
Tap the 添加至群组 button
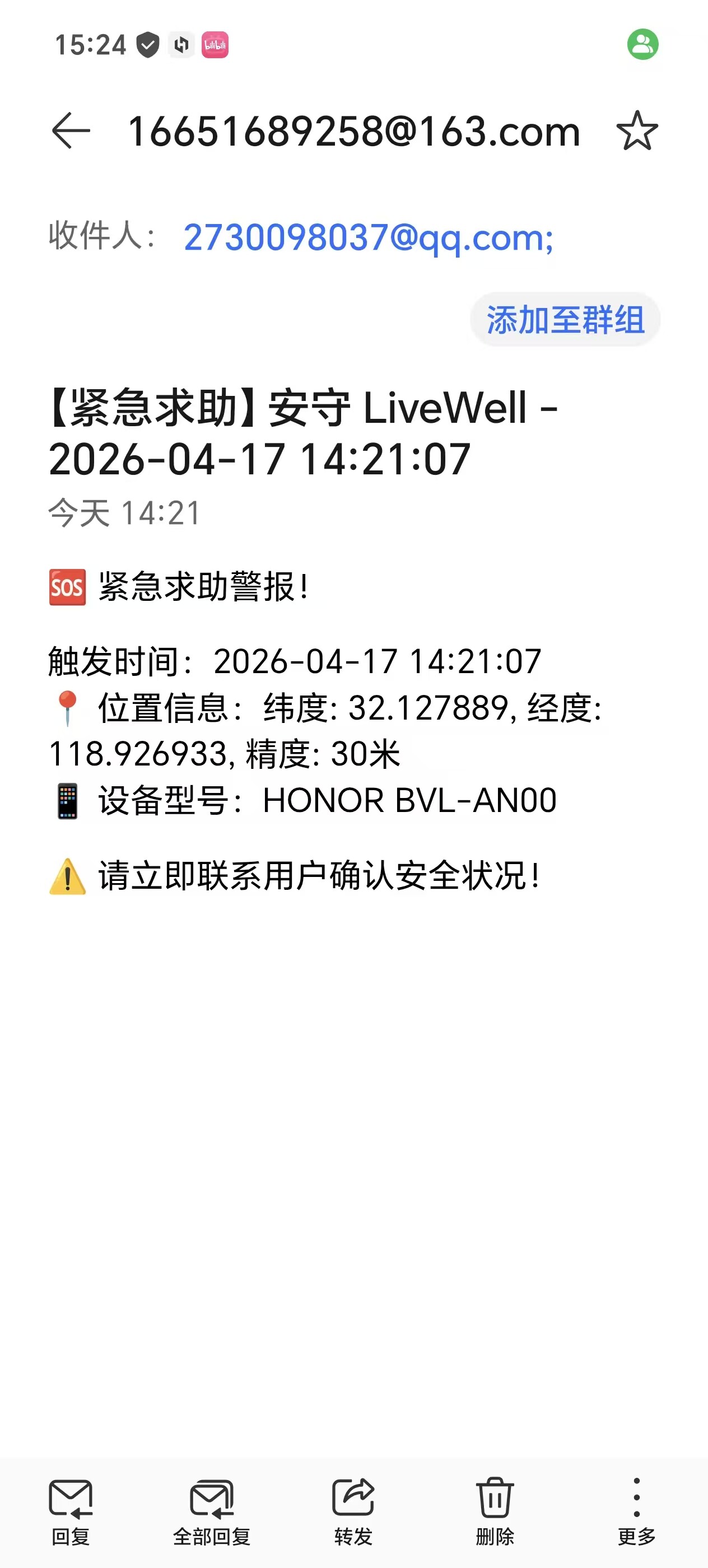point(565,320)
